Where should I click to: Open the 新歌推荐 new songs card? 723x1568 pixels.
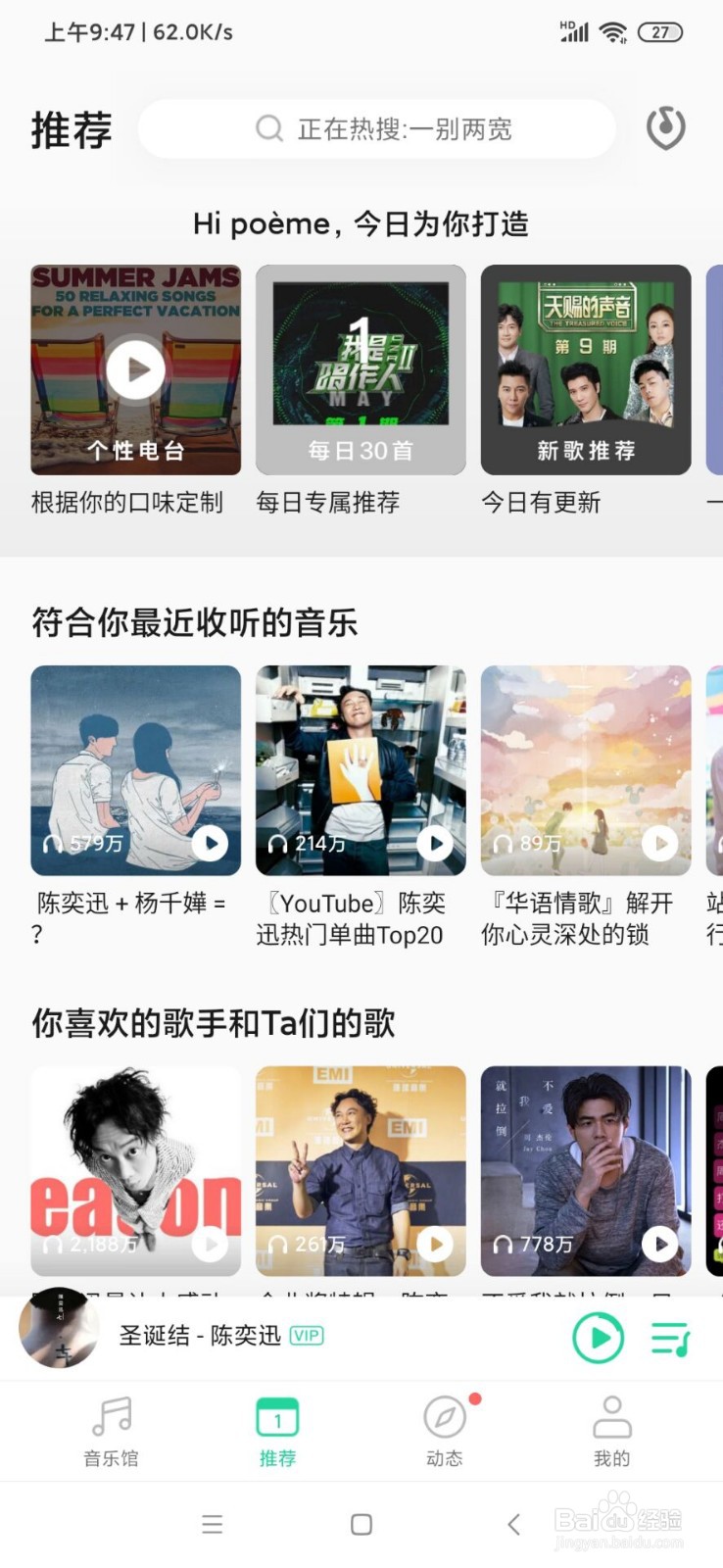tap(586, 369)
